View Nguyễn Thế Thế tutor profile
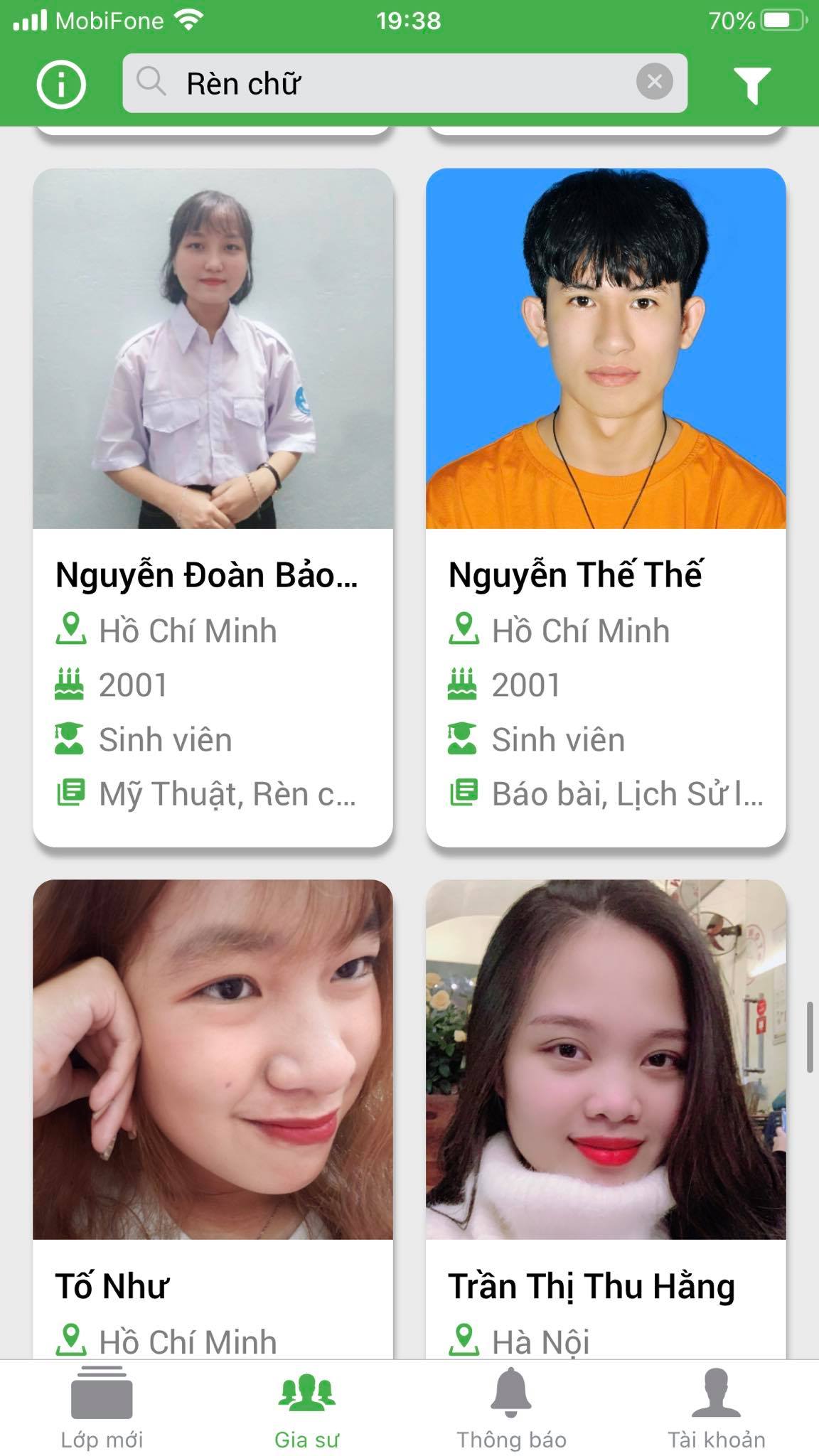This screenshot has width=819, height=1456. pos(606,506)
